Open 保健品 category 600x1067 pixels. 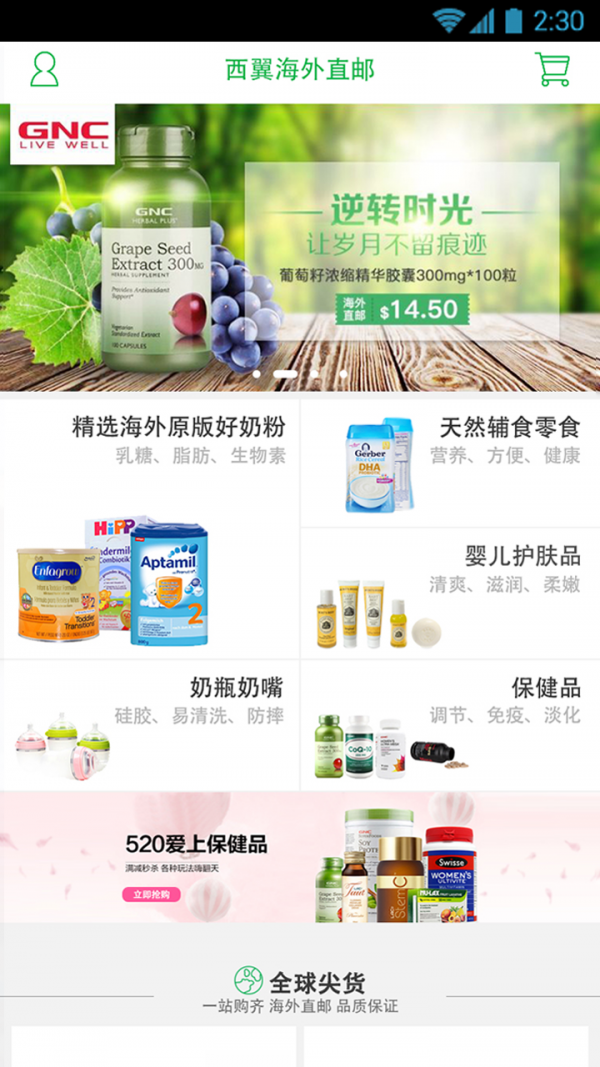pyautogui.click(x=450, y=725)
